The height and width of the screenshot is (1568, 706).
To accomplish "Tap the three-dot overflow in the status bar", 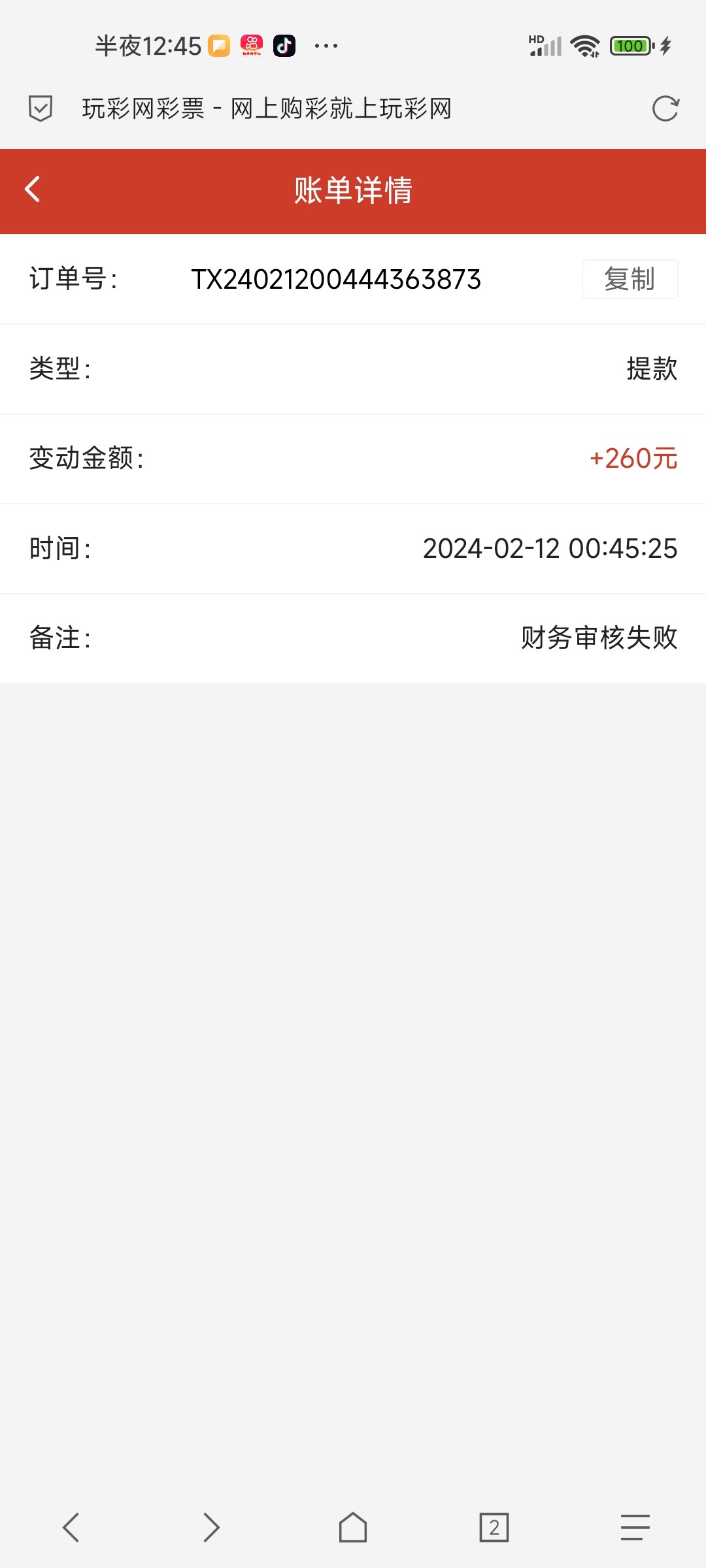I will pyautogui.click(x=326, y=44).
